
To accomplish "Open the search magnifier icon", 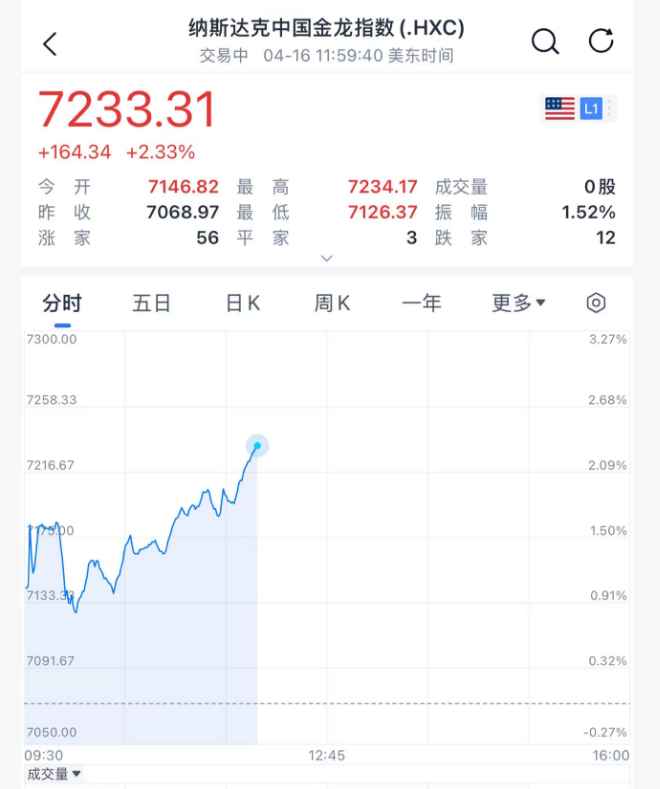I will pyautogui.click(x=544, y=42).
